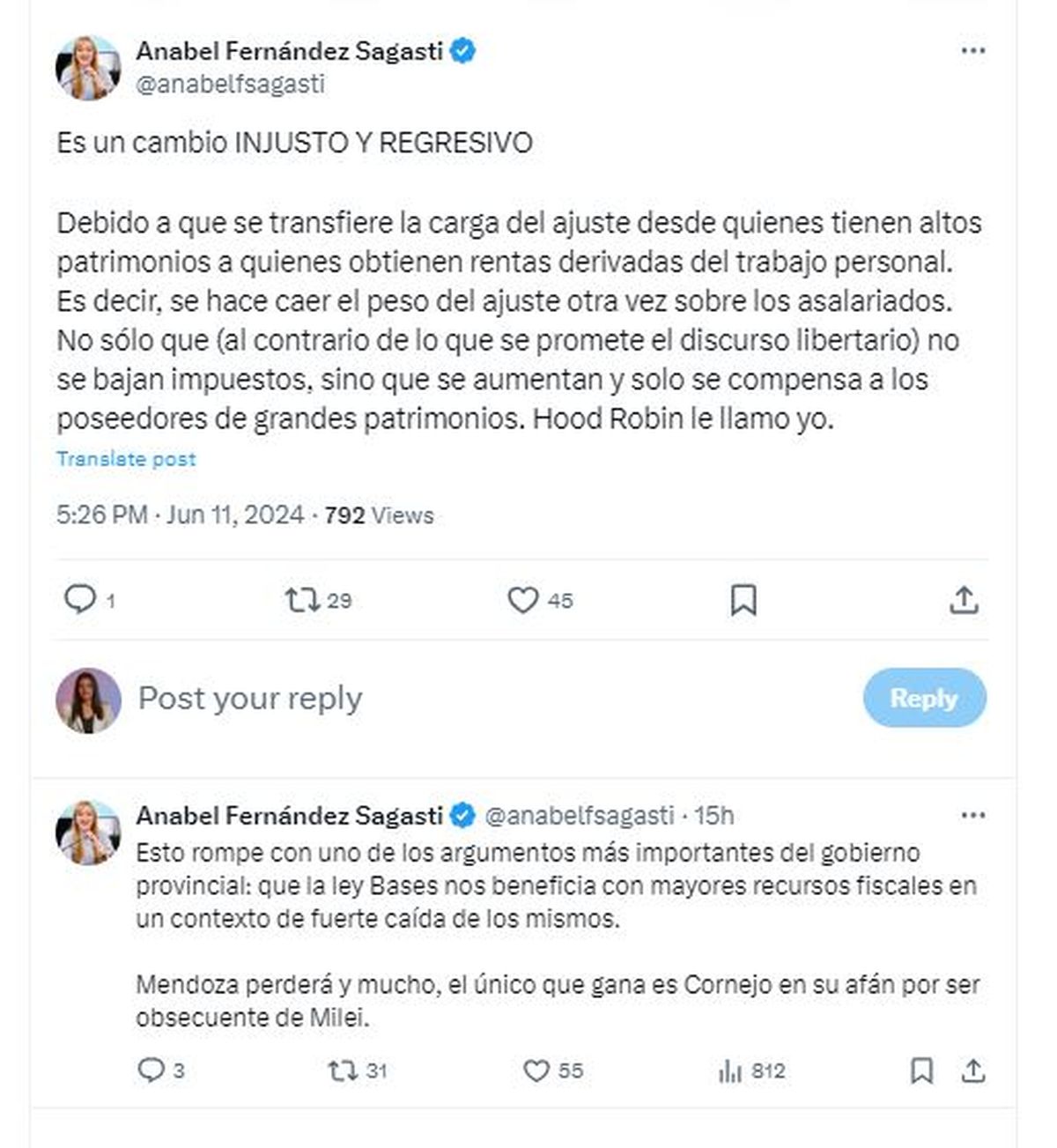Share the main post
This screenshot has width=1057, height=1148.
[x=965, y=601]
